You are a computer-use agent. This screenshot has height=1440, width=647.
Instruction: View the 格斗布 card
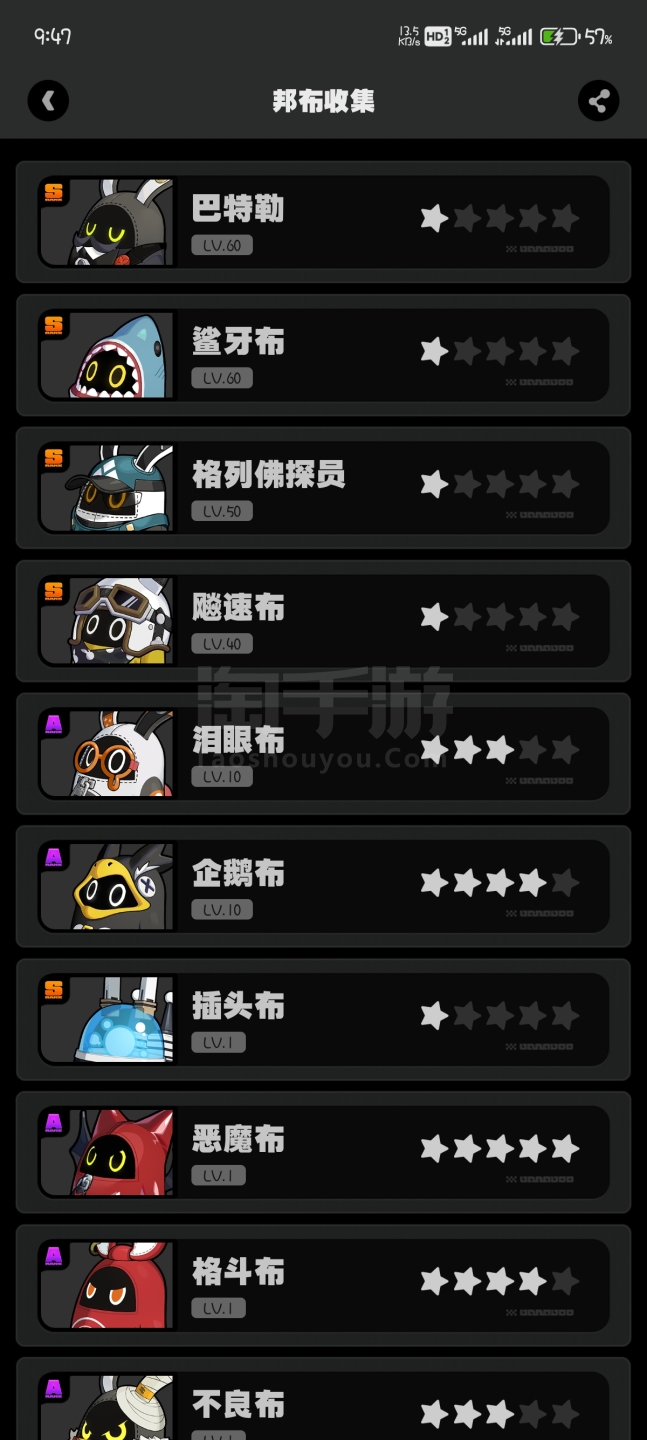(324, 1286)
